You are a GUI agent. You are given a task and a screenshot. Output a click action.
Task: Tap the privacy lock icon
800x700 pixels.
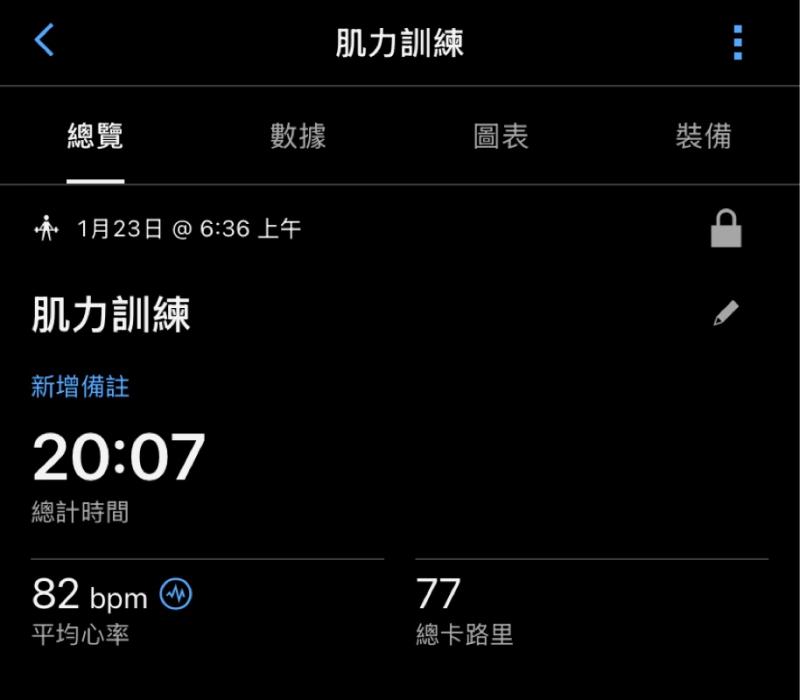pyautogui.click(x=726, y=229)
